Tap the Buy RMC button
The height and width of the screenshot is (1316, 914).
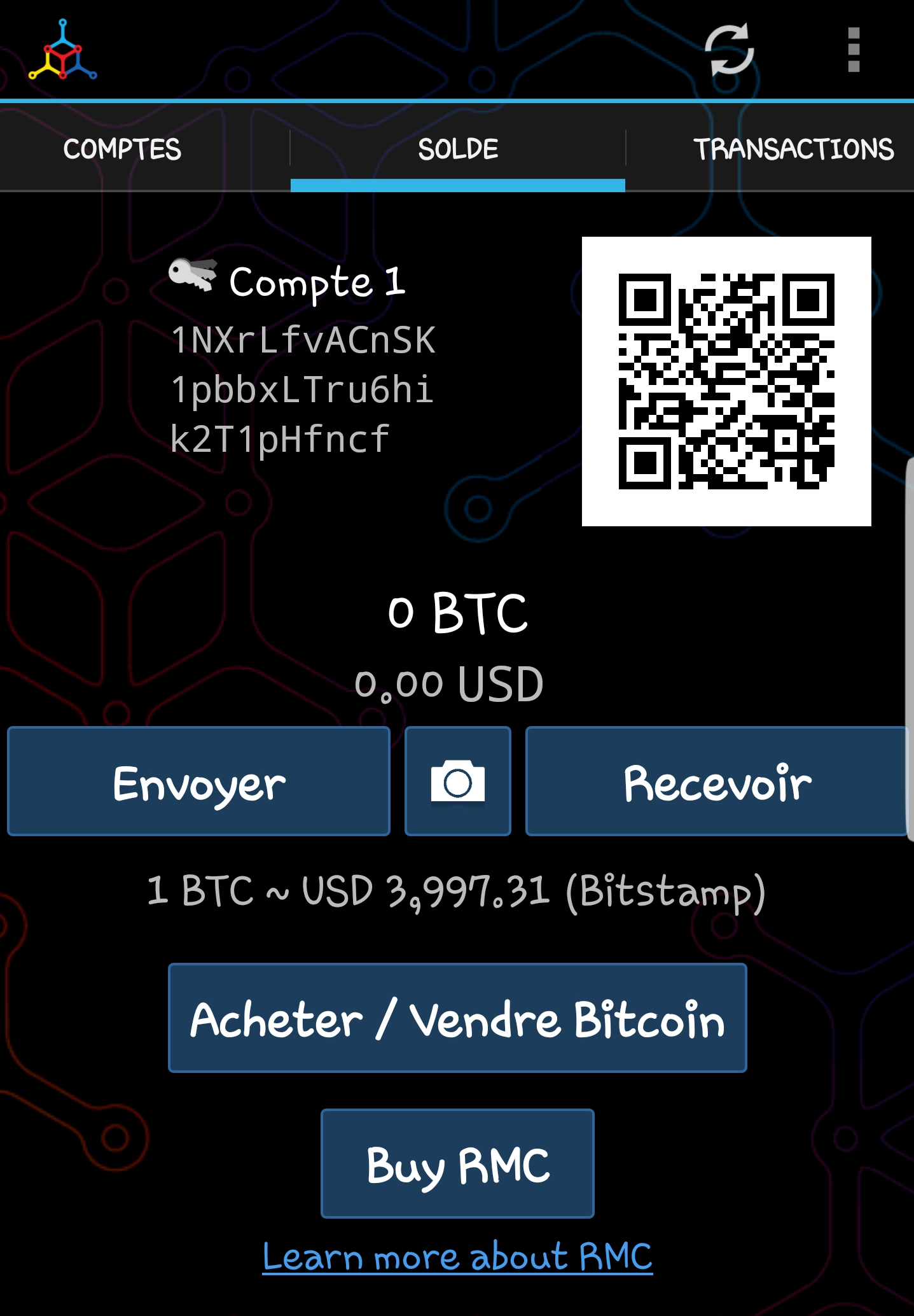457,1164
